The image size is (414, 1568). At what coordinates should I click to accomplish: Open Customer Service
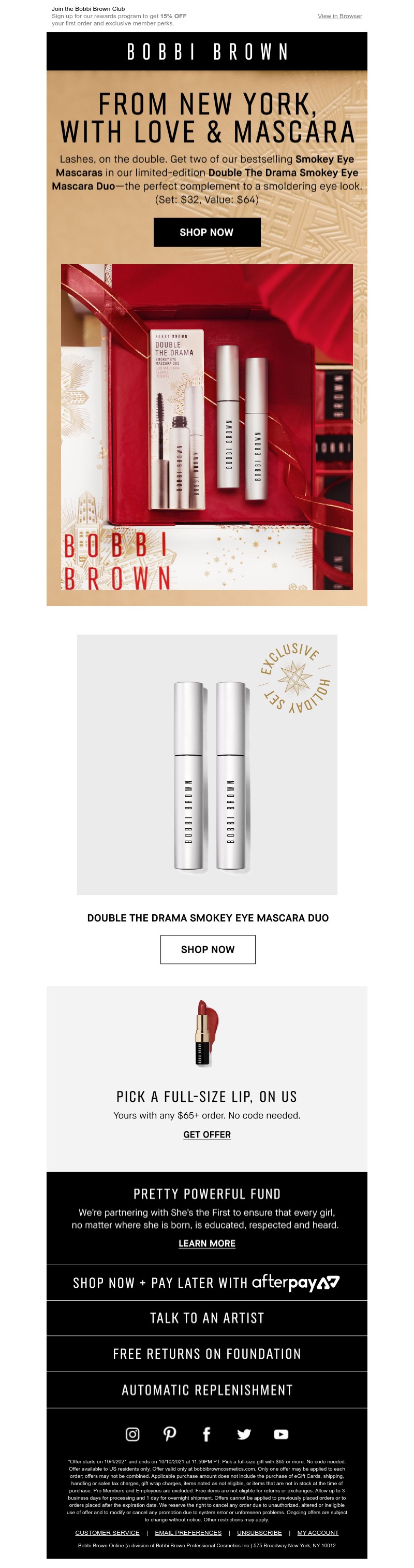click(x=107, y=1533)
